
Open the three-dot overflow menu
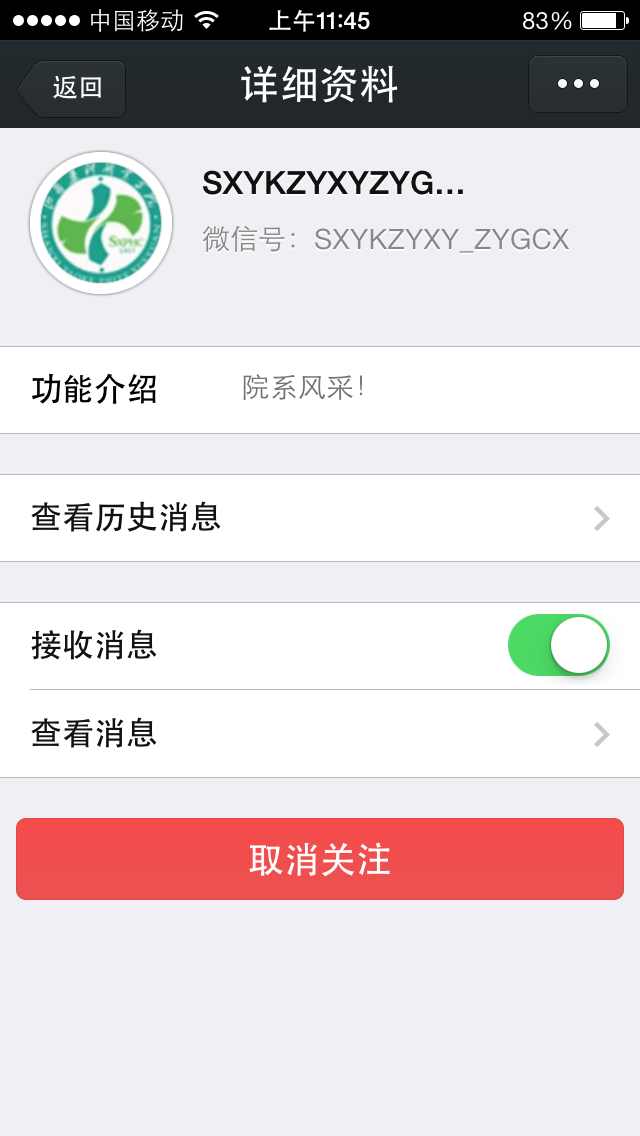point(578,84)
